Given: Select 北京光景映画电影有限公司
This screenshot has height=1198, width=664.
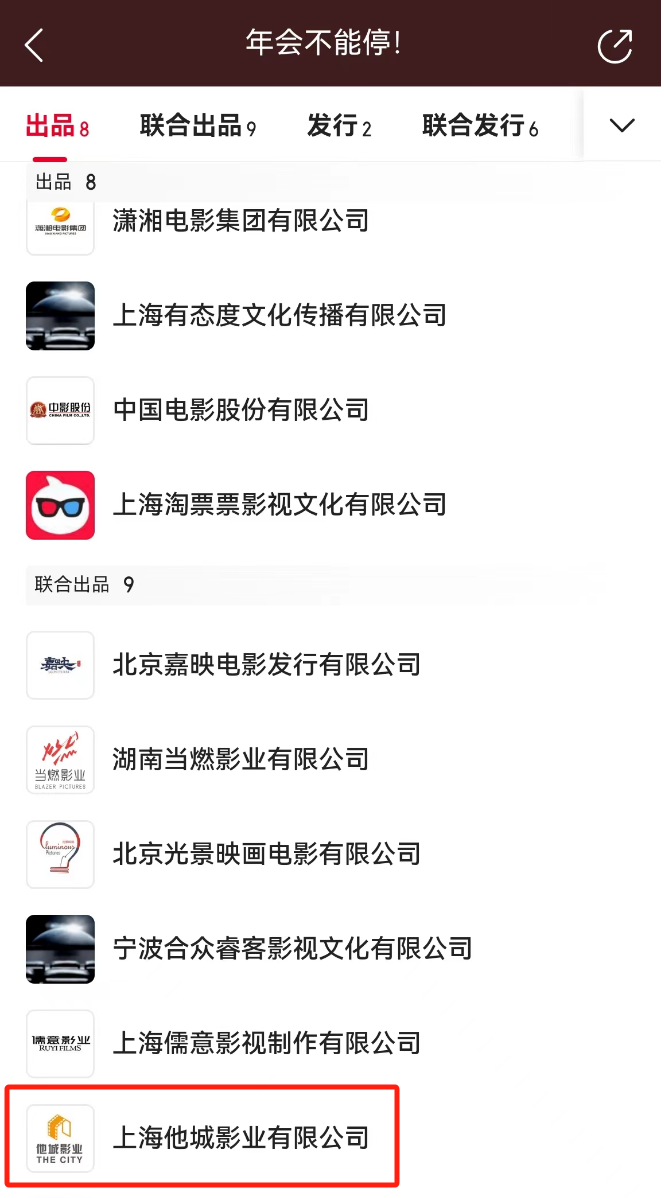Looking at the screenshot, I should (267, 854).
